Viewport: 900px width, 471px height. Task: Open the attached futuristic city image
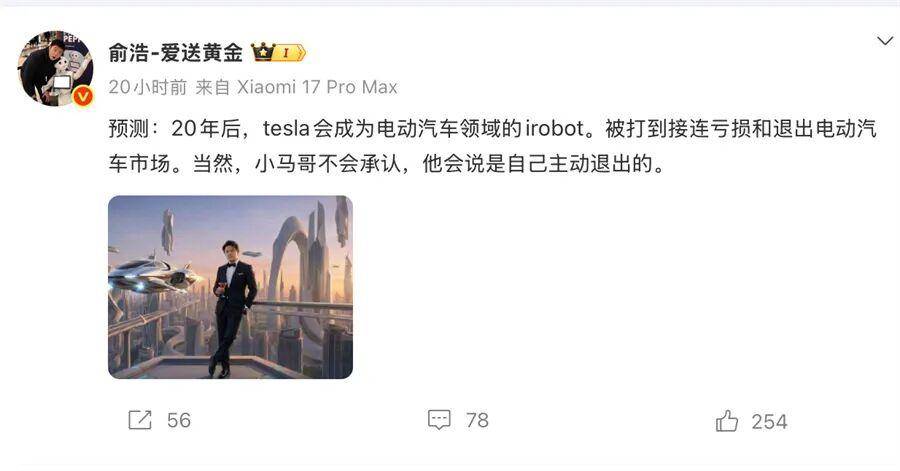tap(230, 287)
